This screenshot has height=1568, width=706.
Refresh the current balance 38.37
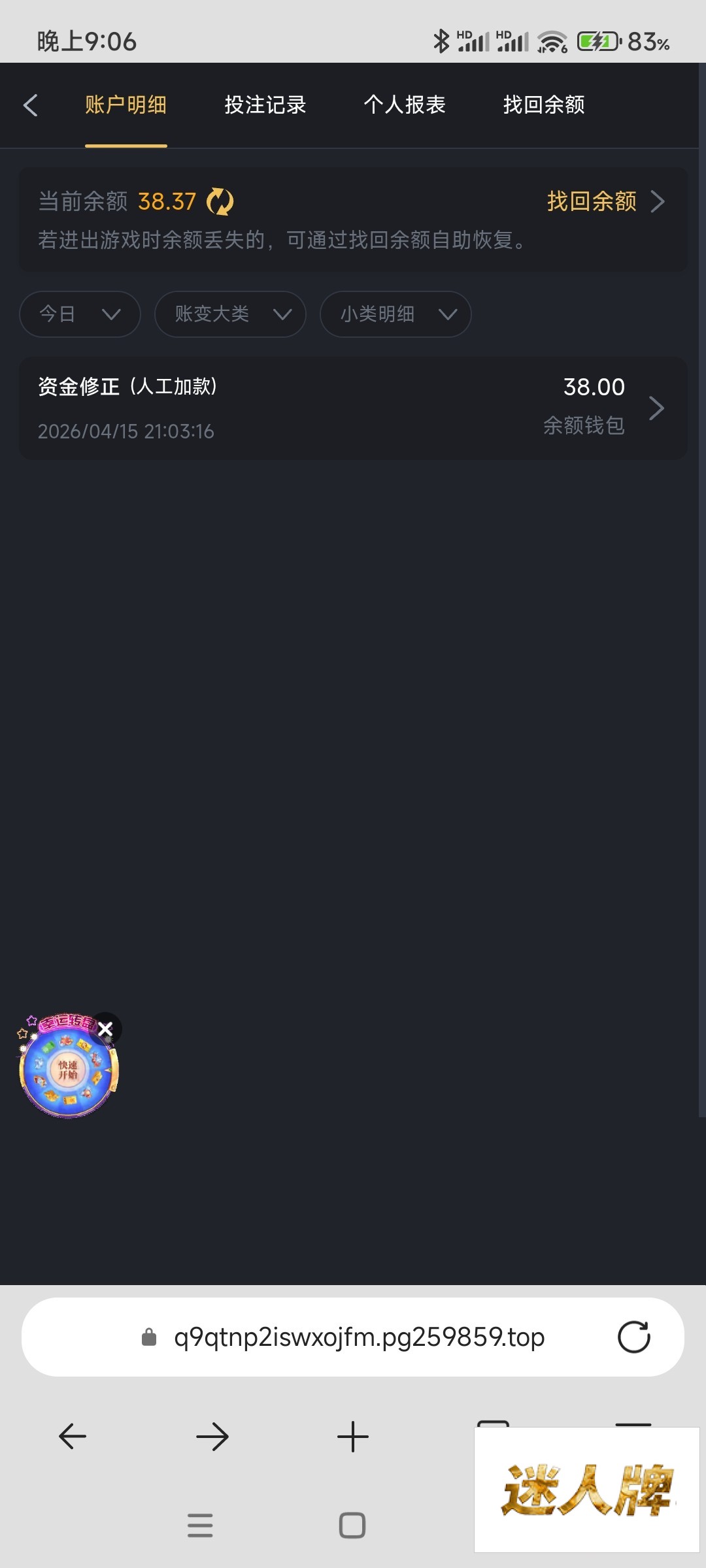(x=220, y=202)
